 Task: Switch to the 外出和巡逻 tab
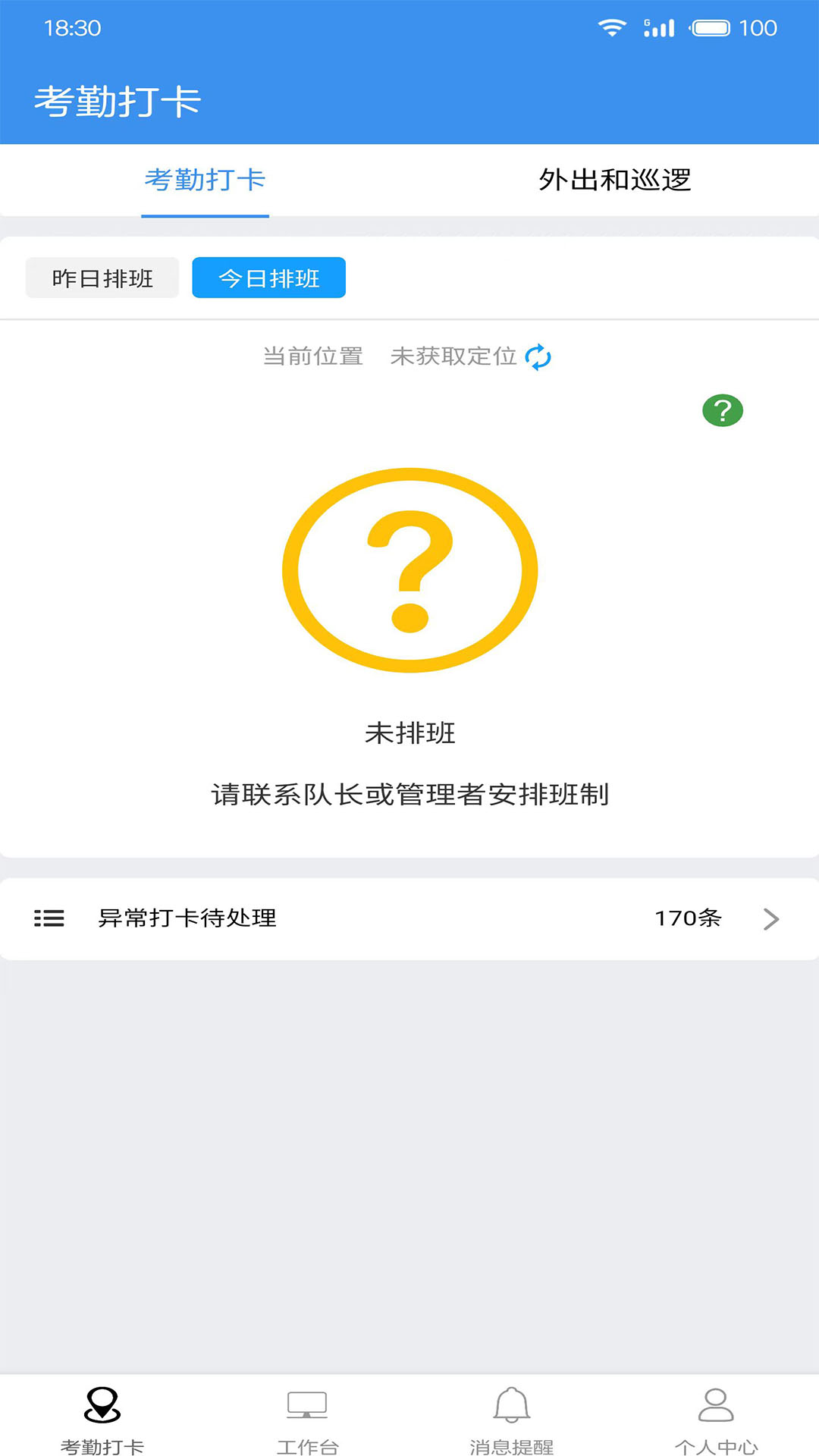coord(614,180)
